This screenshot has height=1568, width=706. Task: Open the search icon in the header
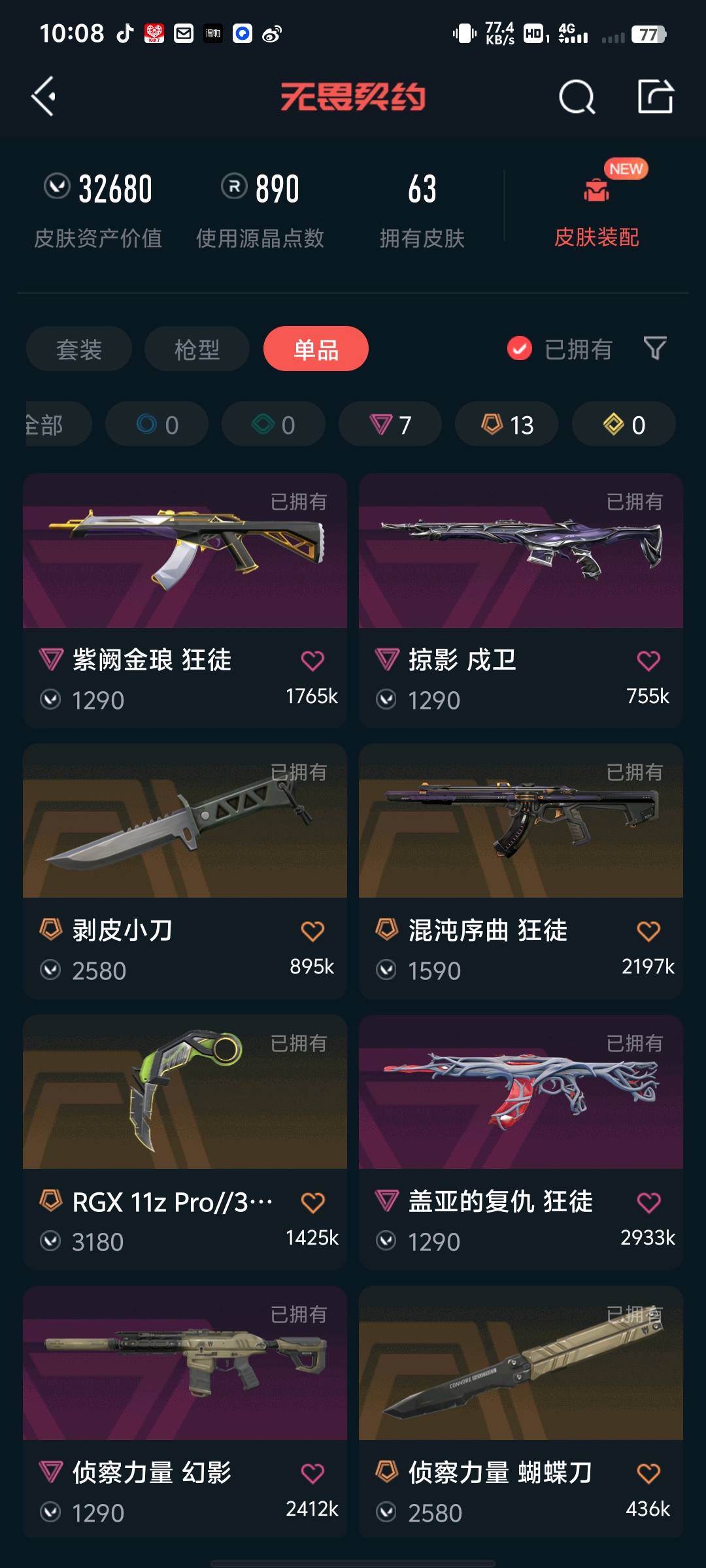(577, 97)
